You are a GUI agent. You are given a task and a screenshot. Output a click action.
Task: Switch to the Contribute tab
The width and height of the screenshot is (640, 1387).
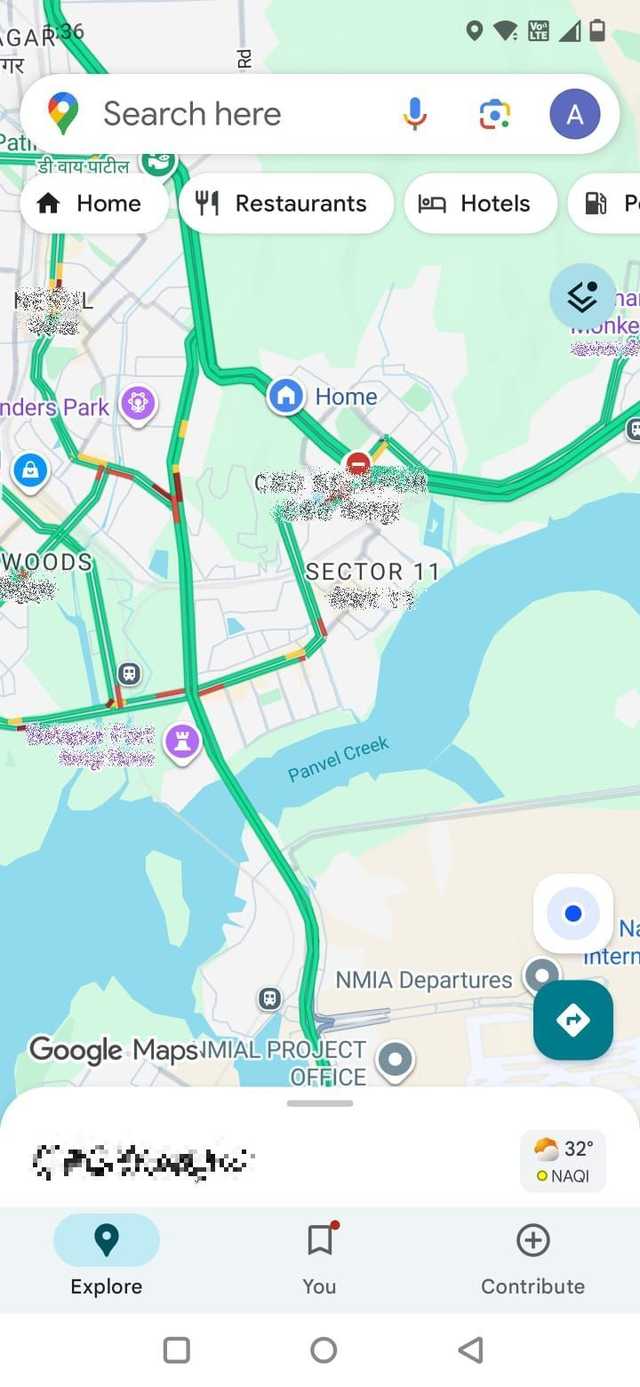533,1258
